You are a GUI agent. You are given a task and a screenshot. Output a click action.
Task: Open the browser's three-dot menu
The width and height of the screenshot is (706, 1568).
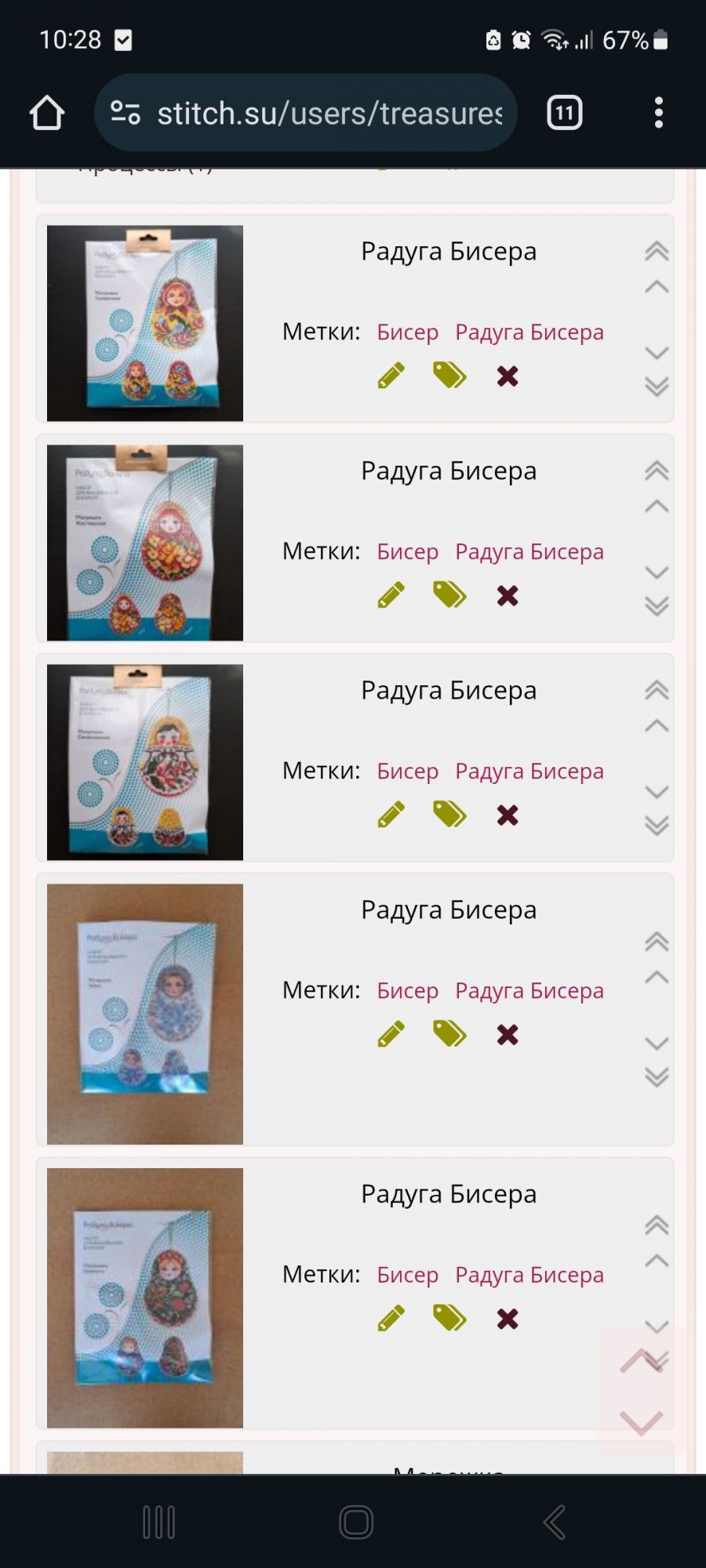point(658,113)
